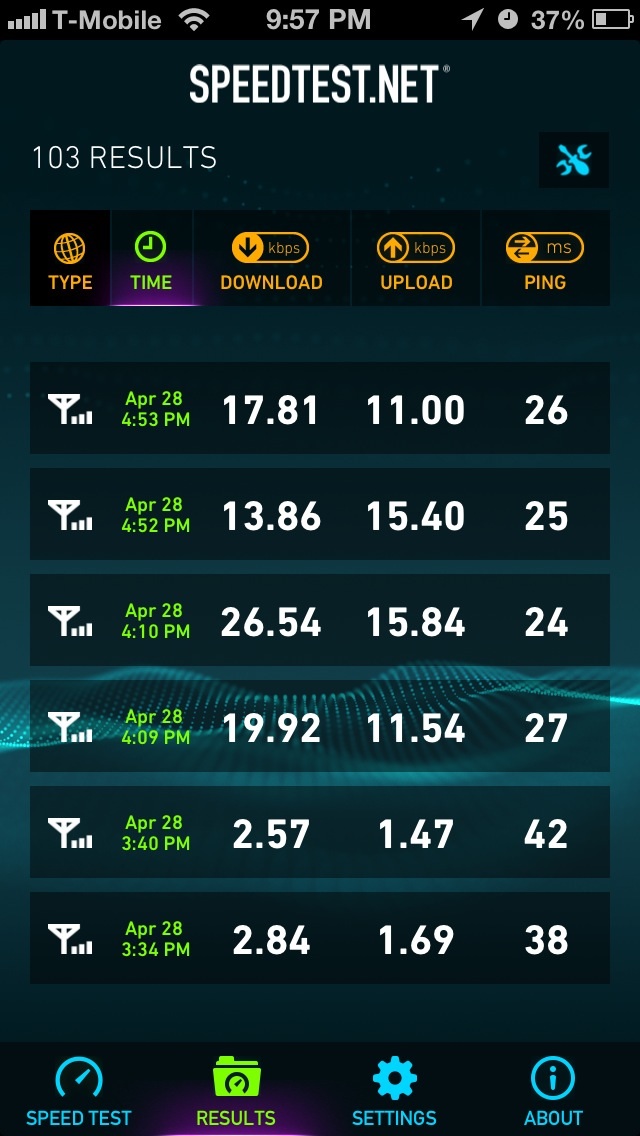Image resolution: width=640 pixels, height=1136 pixels.
Task: Sort results by Time
Action: [151, 258]
